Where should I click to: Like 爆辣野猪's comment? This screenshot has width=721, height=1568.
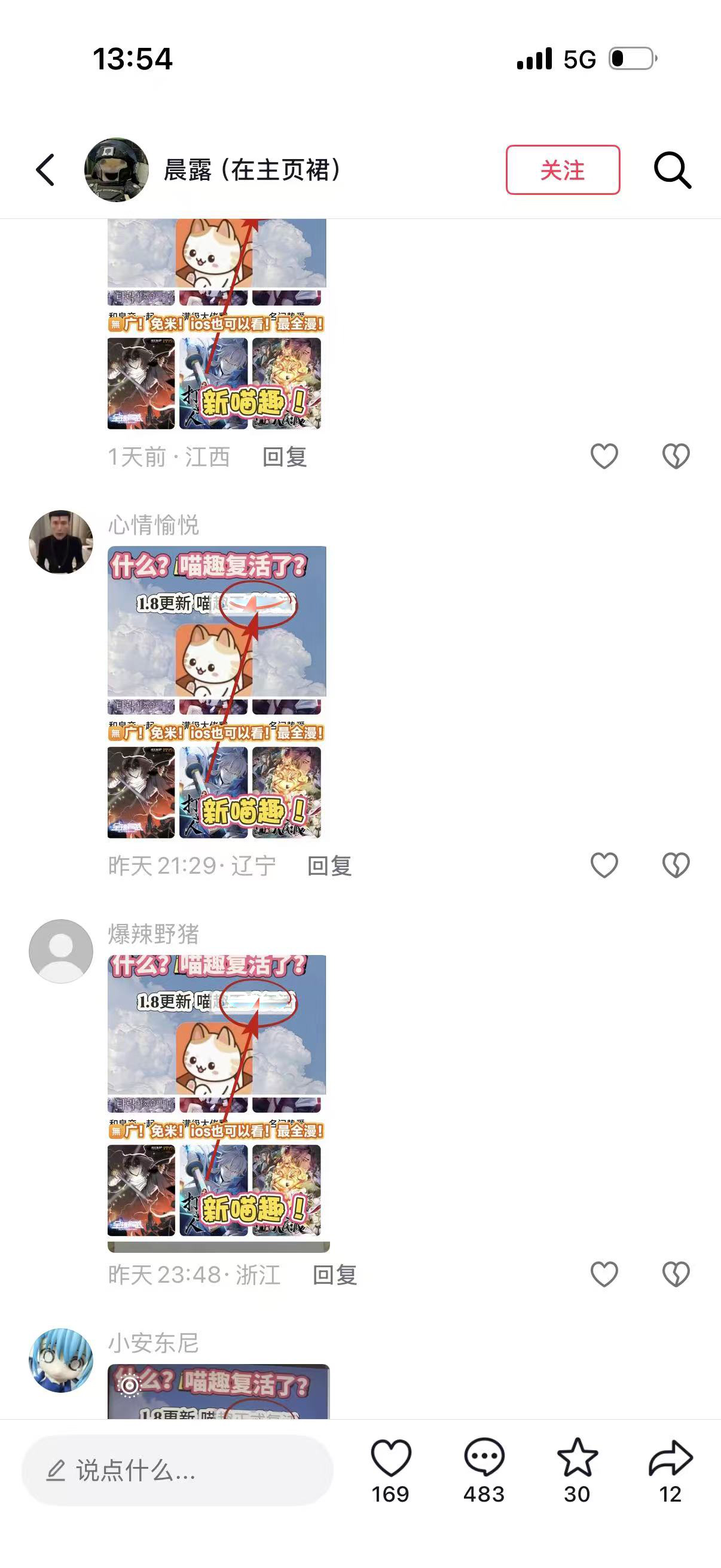tap(604, 1274)
